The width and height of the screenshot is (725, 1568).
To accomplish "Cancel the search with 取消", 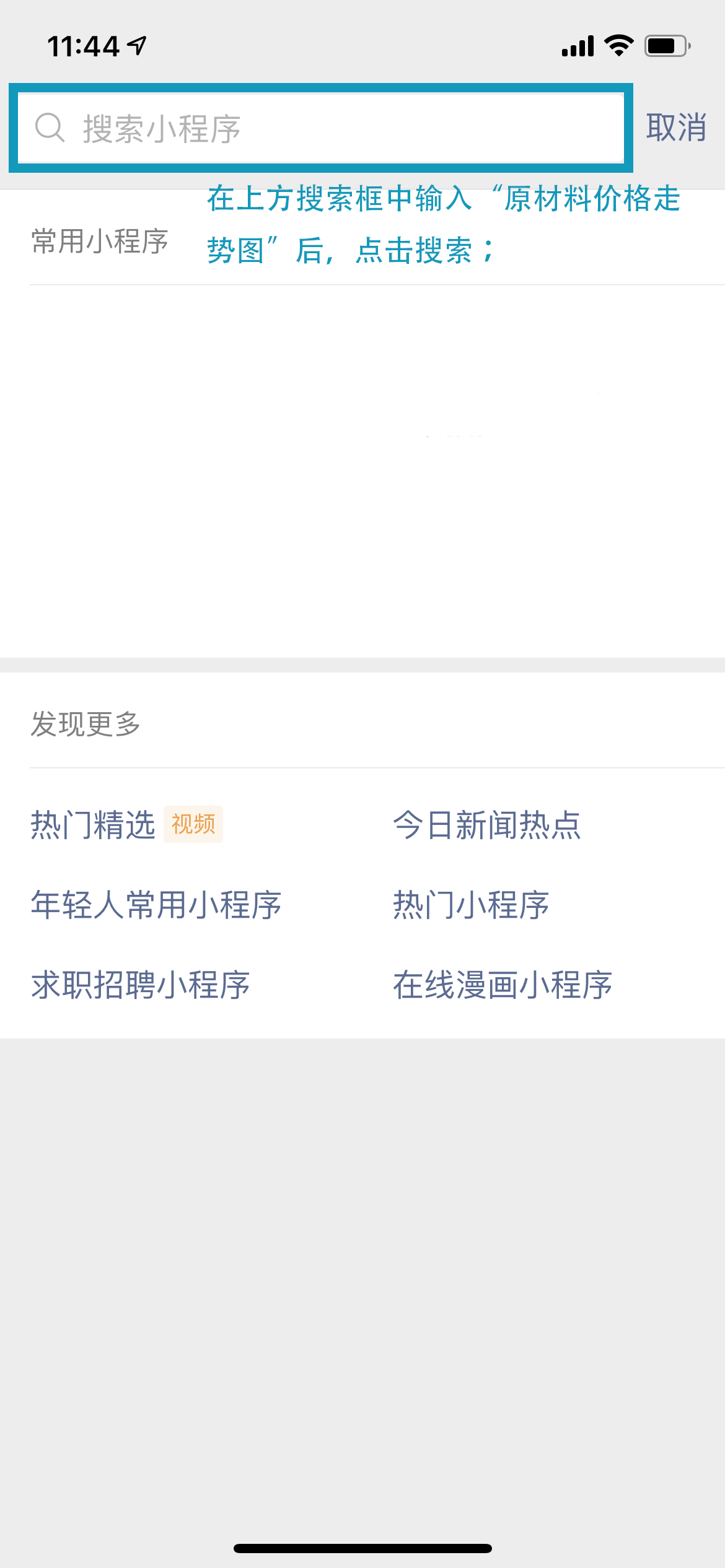I will (677, 128).
